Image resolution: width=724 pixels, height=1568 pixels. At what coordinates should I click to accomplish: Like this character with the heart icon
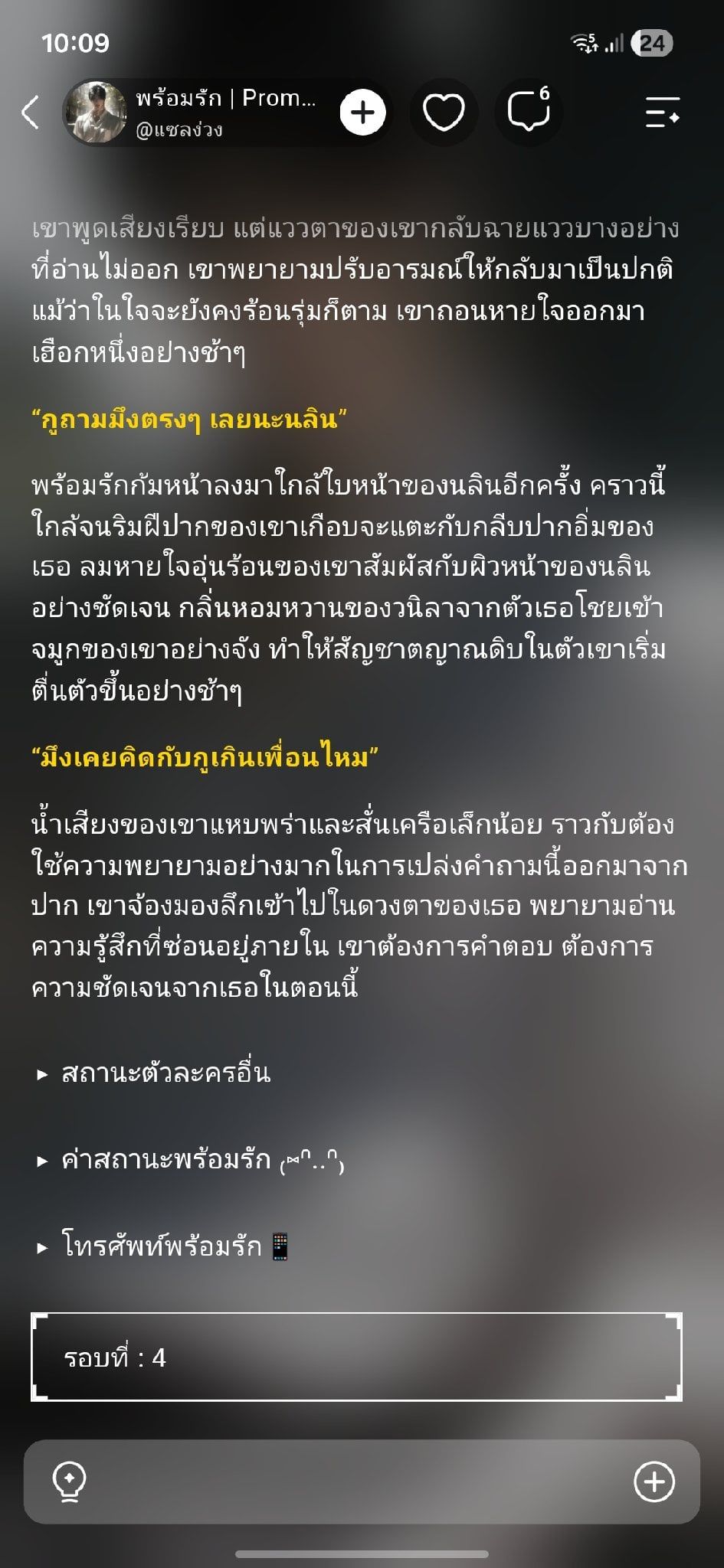(x=444, y=113)
